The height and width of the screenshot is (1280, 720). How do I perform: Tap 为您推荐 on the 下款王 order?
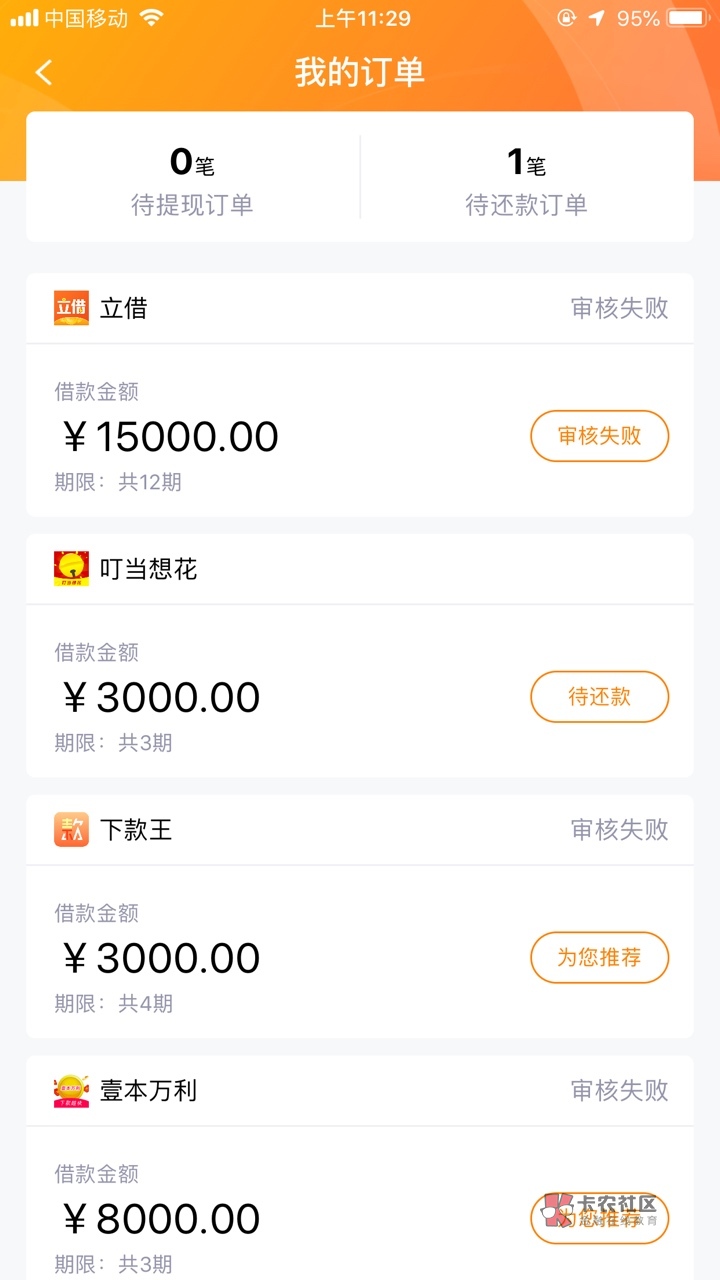pyautogui.click(x=599, y=958)
